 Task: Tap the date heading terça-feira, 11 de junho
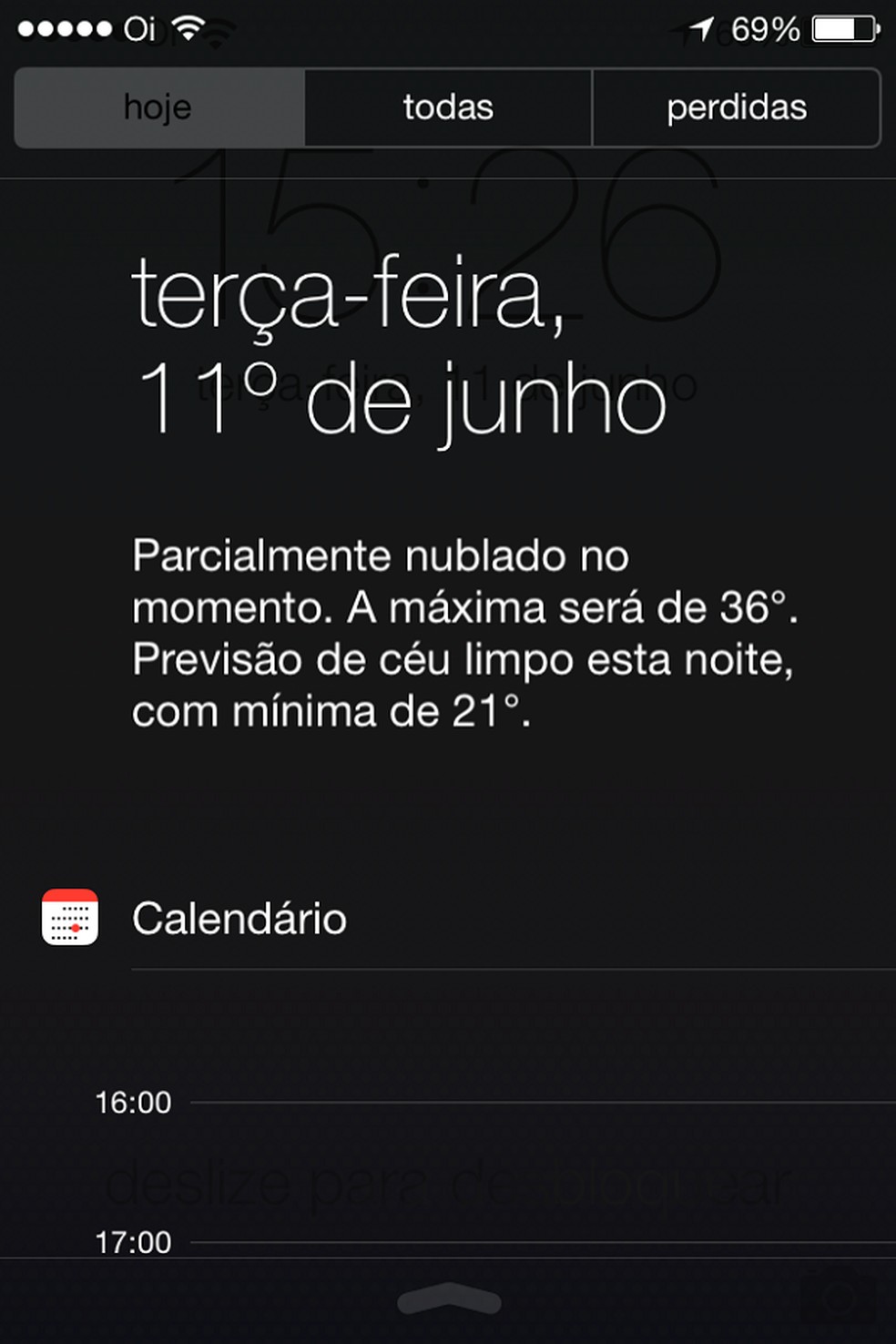401,341
